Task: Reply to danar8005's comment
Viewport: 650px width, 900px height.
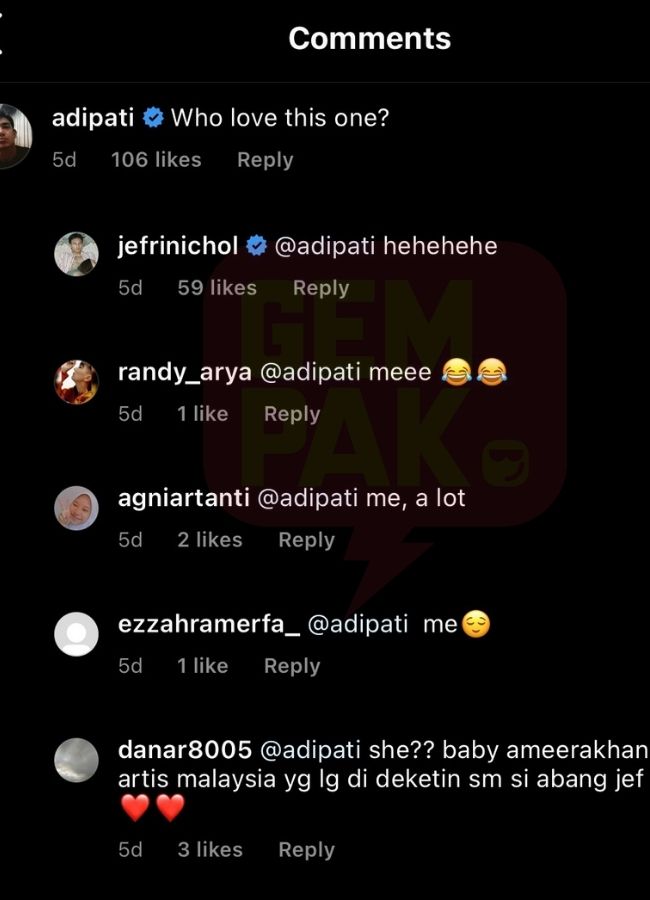Action: [x=306, y=850]
